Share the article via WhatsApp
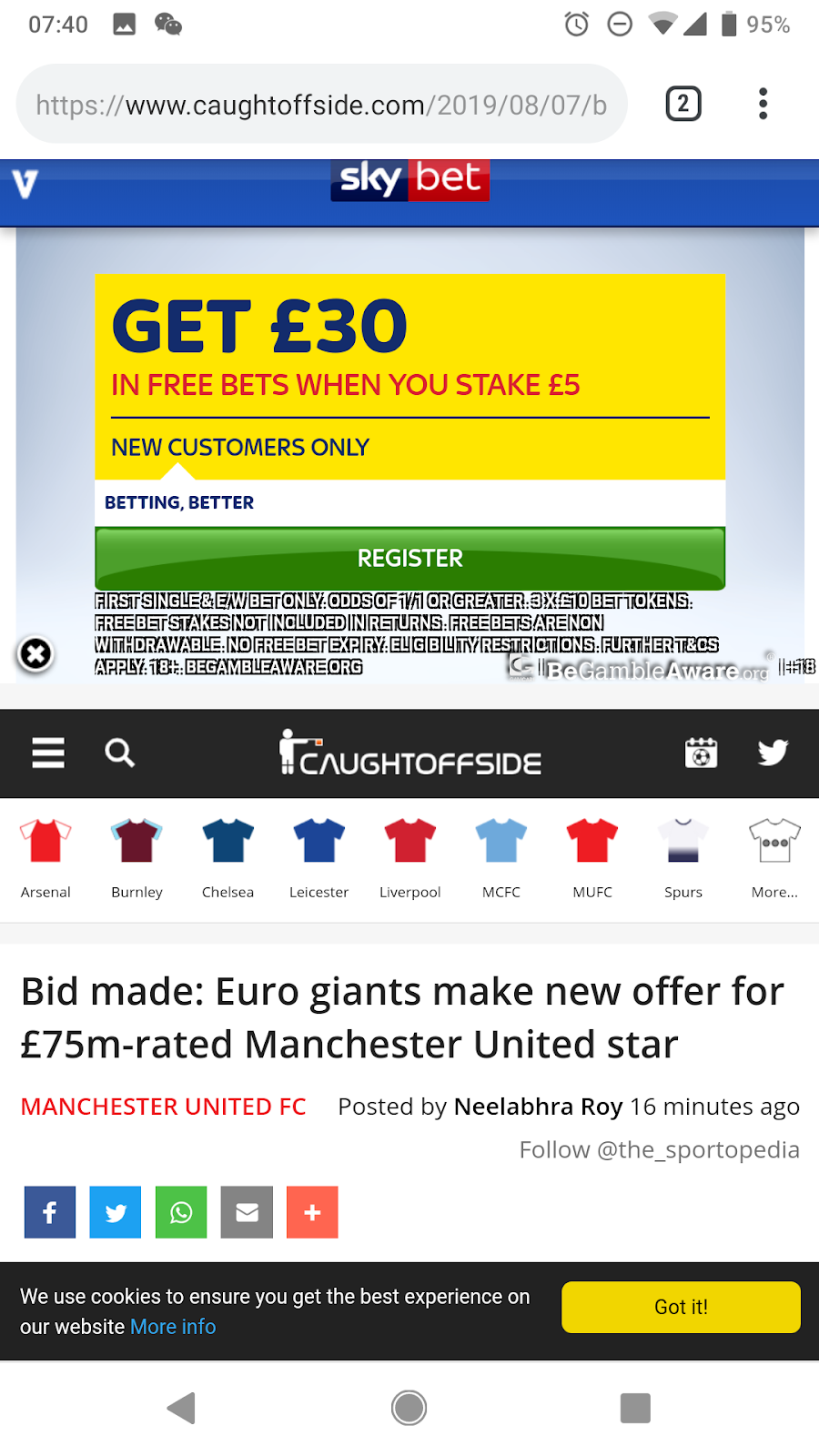Image resolution: width=819 pixels, height=1456 pixels. [x=181, y=1212]
